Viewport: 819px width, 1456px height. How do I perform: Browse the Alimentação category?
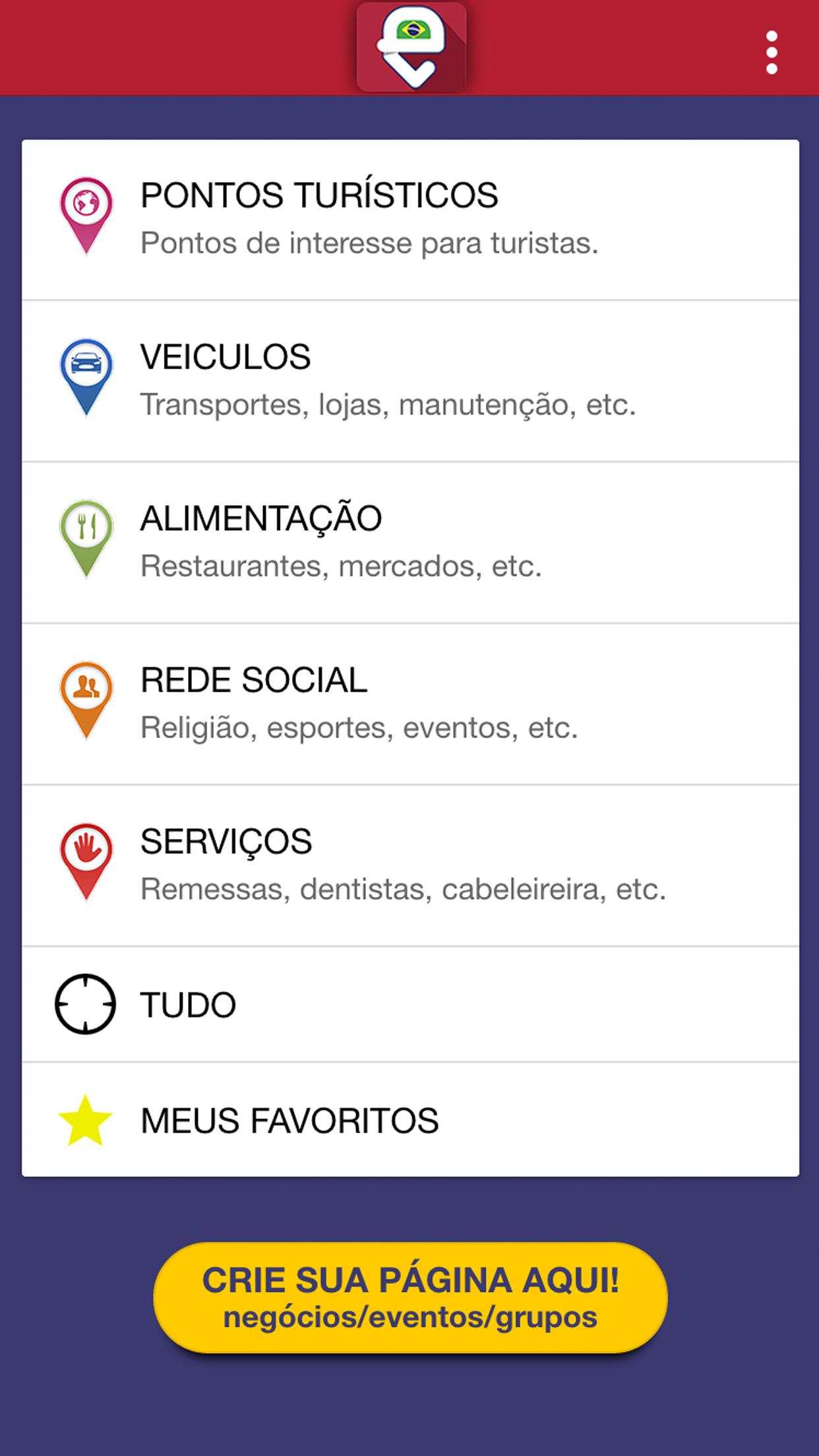409,542
